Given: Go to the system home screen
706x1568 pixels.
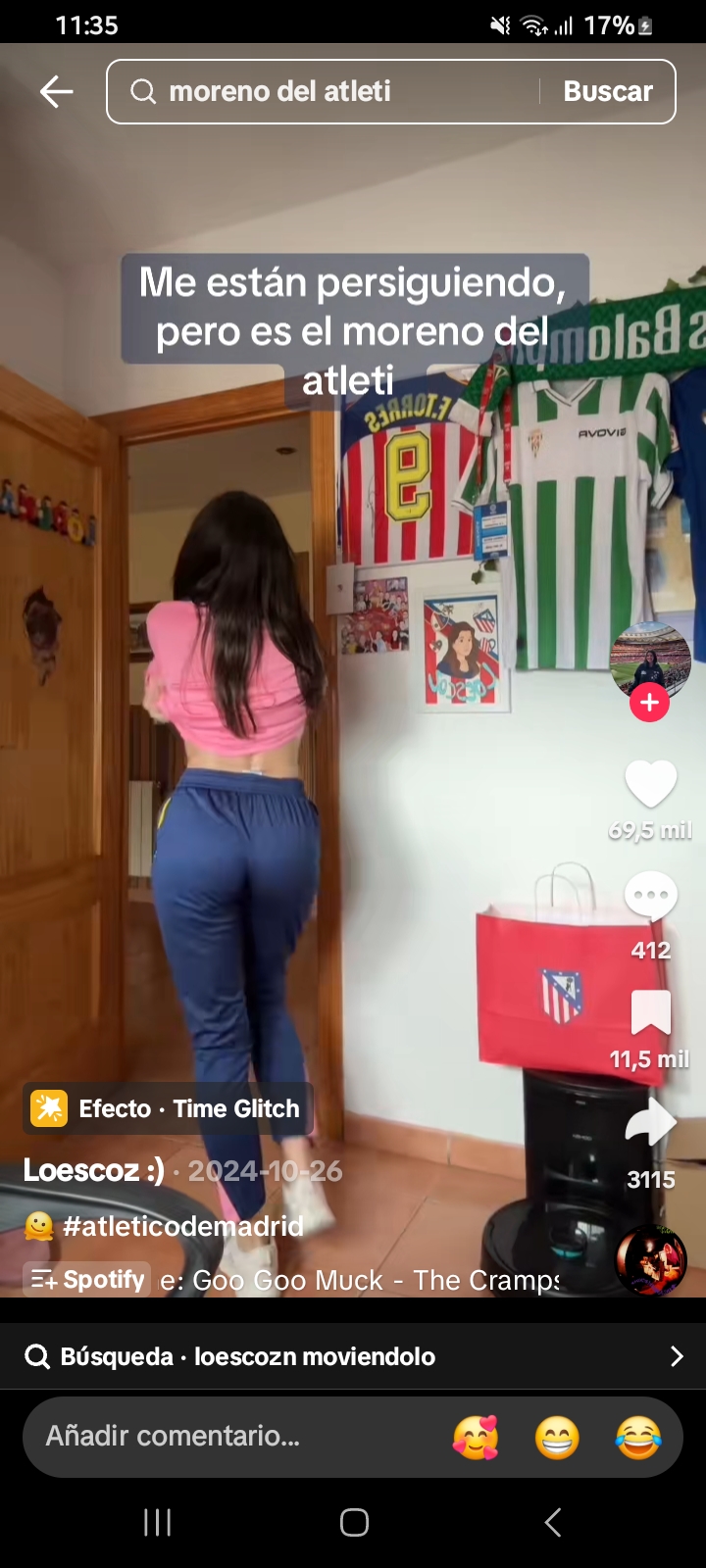Looking at the screenshot, I should (x=354, y=1522).
